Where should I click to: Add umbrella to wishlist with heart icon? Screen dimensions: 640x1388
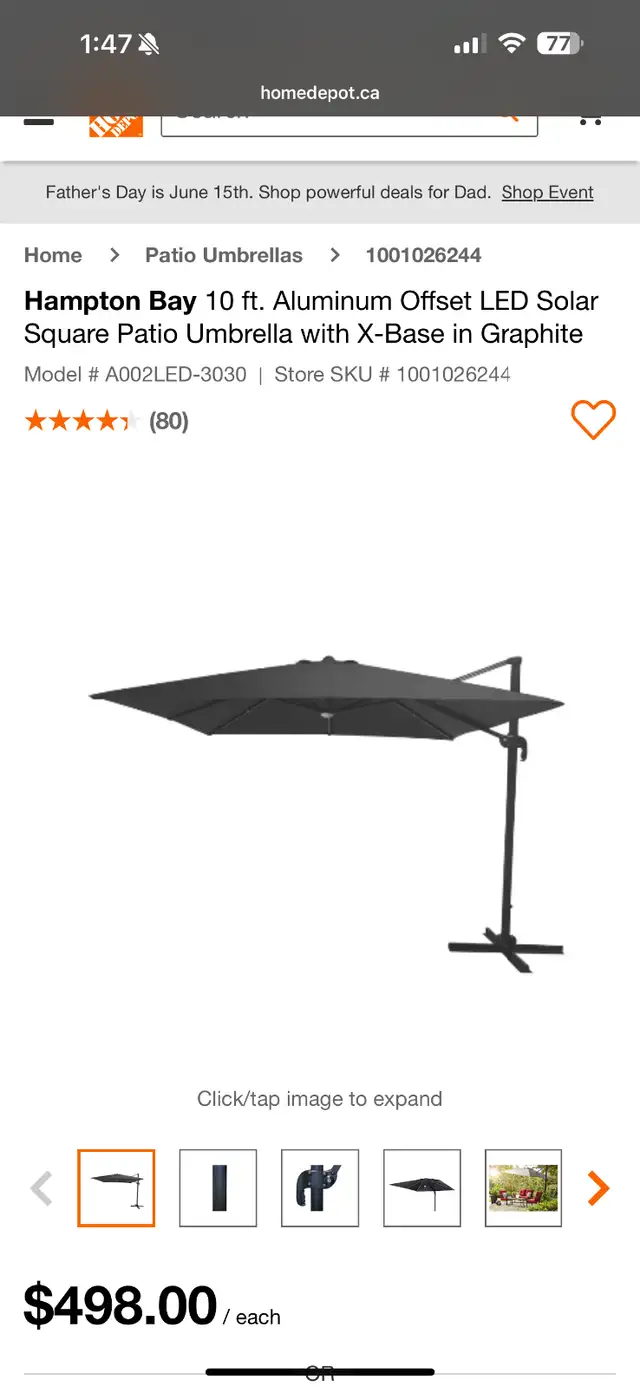(593, 419)
